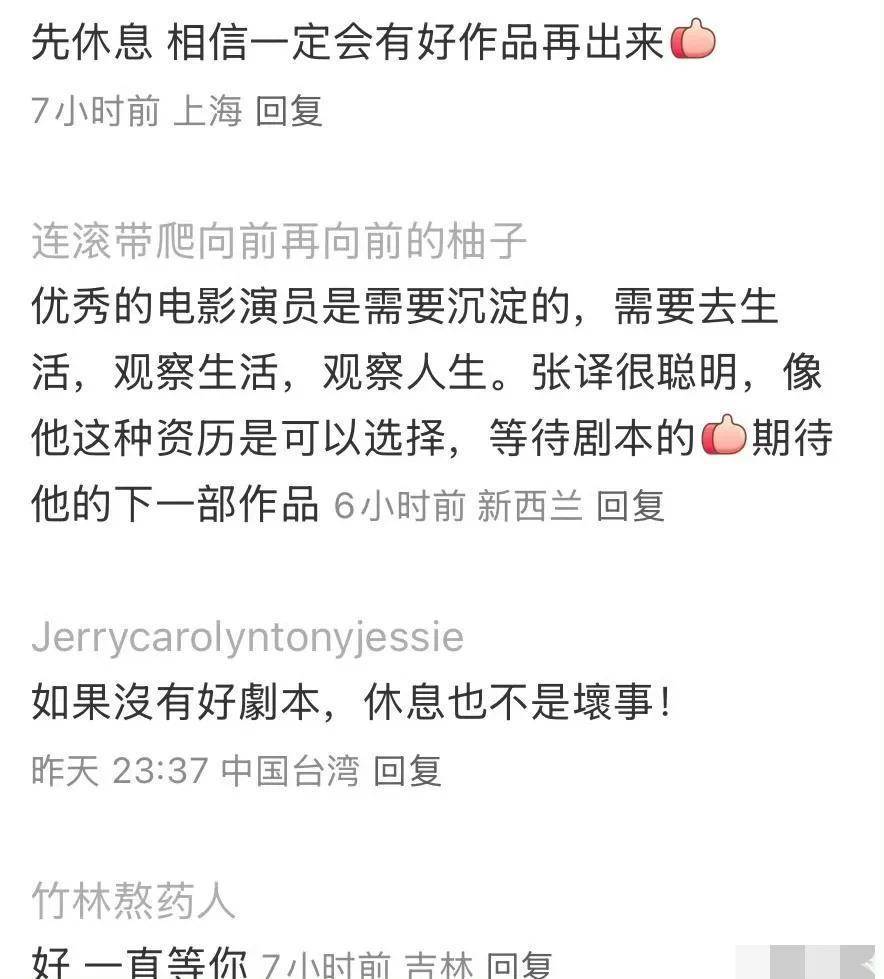The image size is (884, 979).
Task: Open the profile of 连滚带爬向前再向前的柚子
Action: 279,243
